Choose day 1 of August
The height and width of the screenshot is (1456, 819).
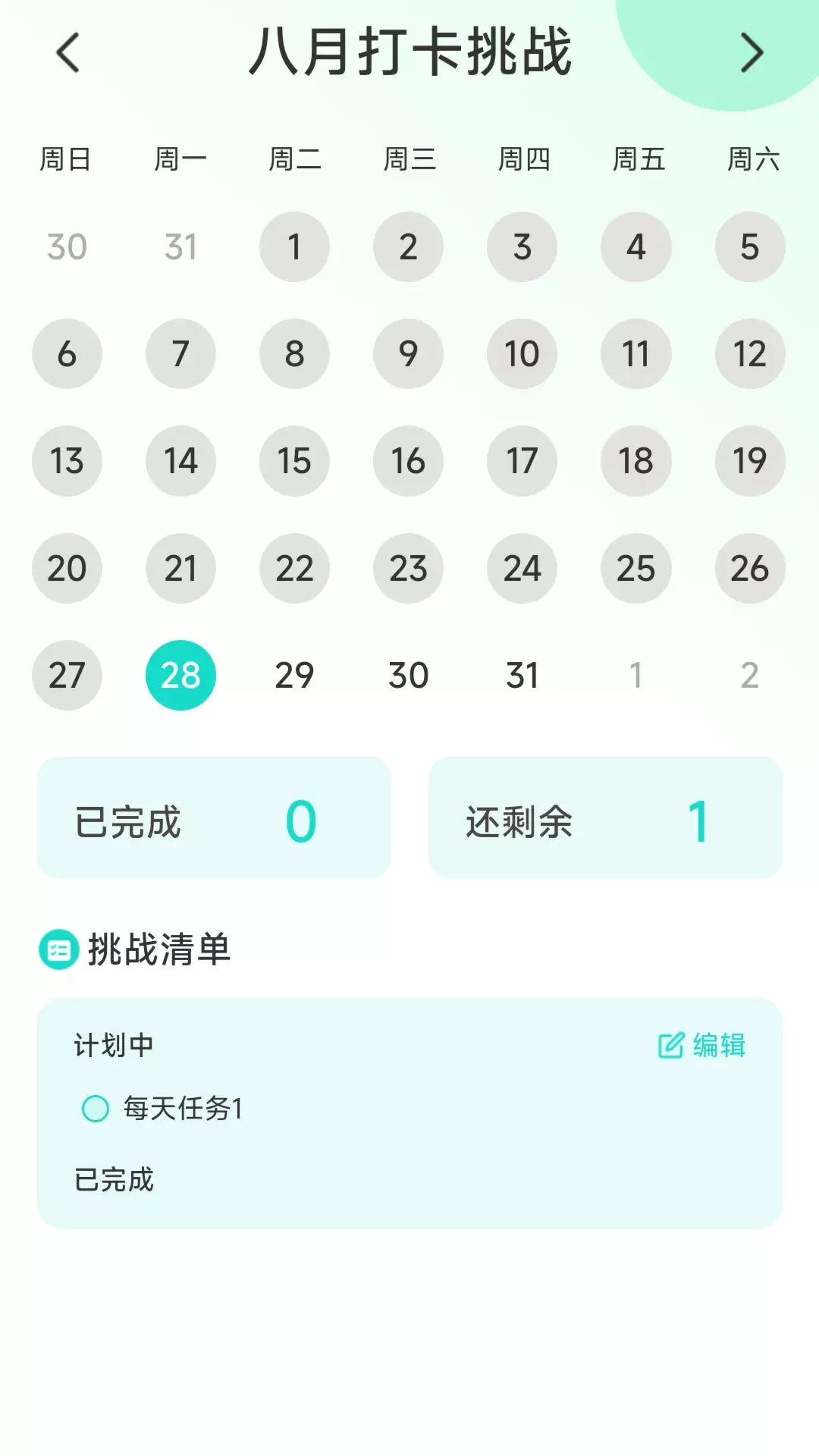294,246
